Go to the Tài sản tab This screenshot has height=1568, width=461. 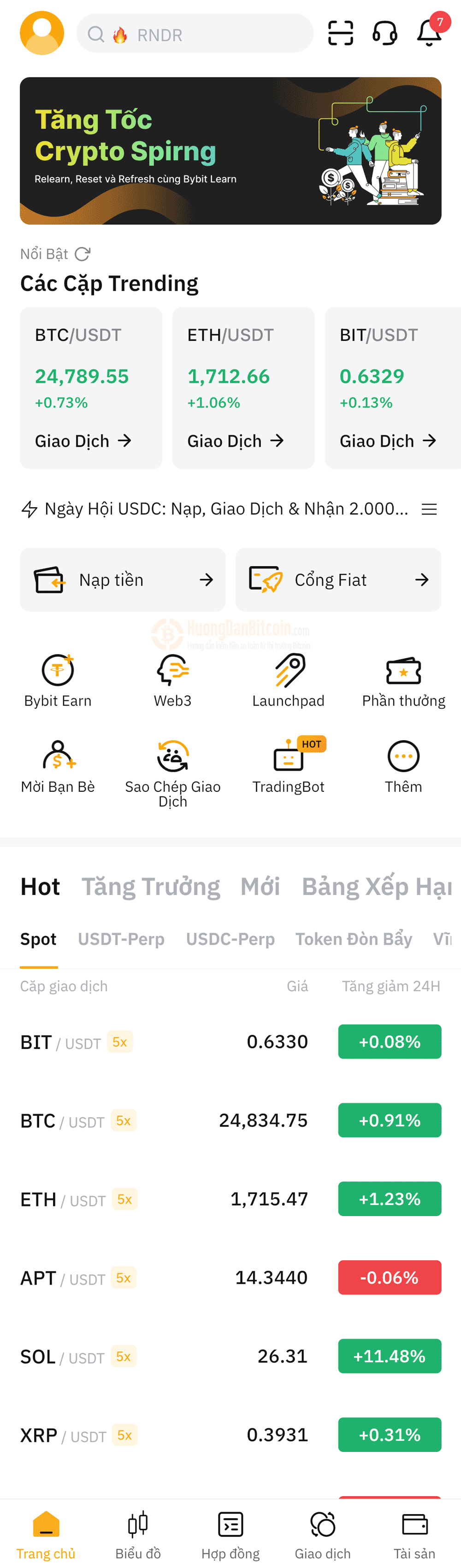coord(414,1534)
